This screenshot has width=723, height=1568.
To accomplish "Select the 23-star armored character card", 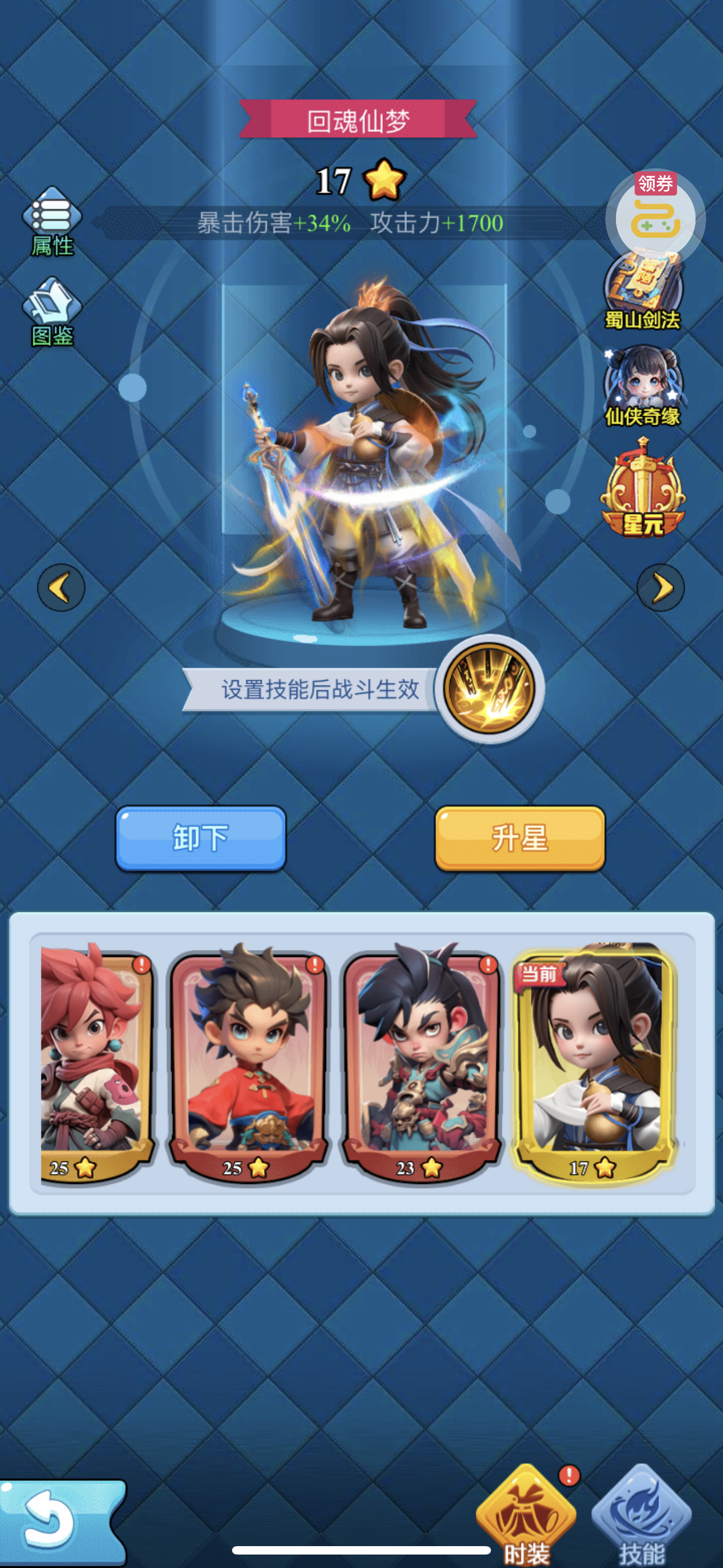I will coord(421,1062).
